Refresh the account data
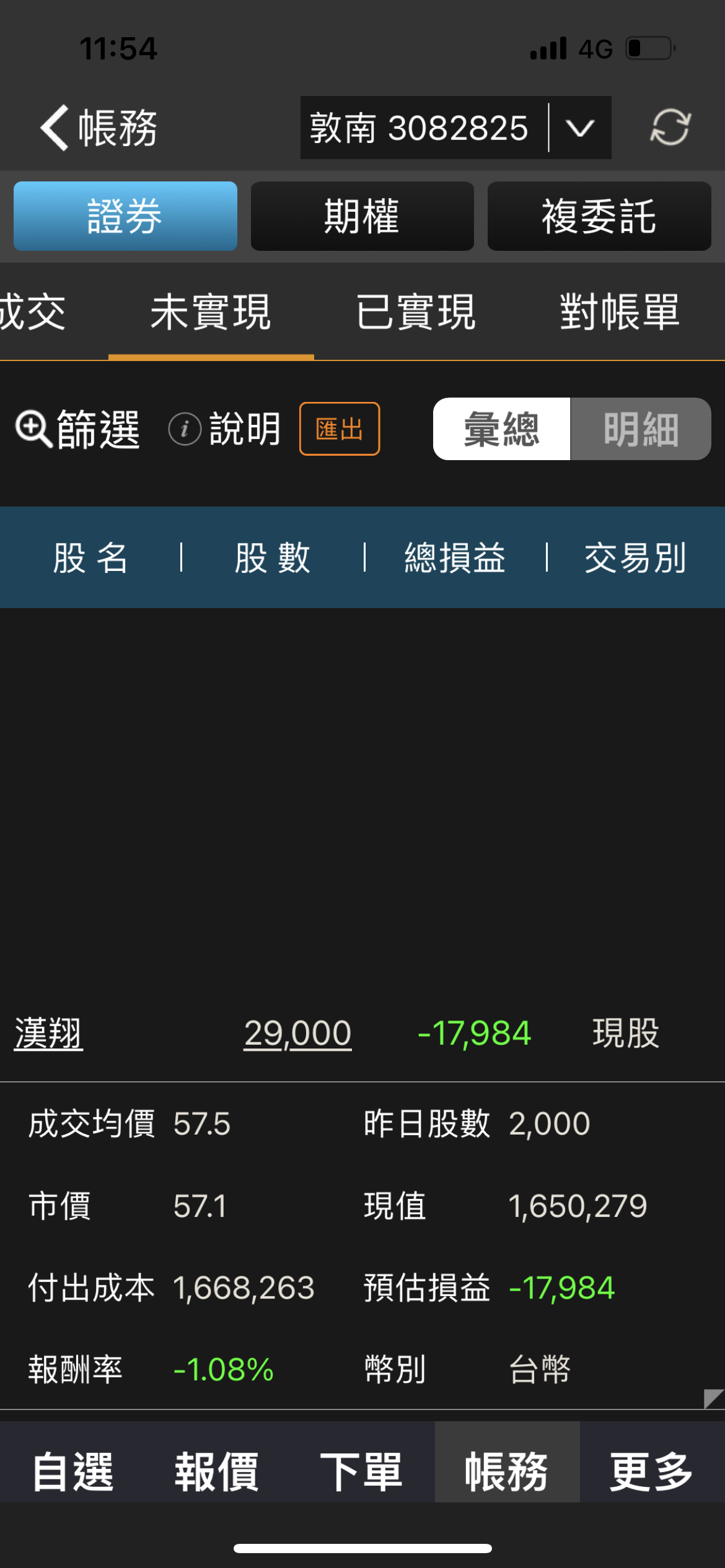This screenshot has height=1568, width=725. 670,128
